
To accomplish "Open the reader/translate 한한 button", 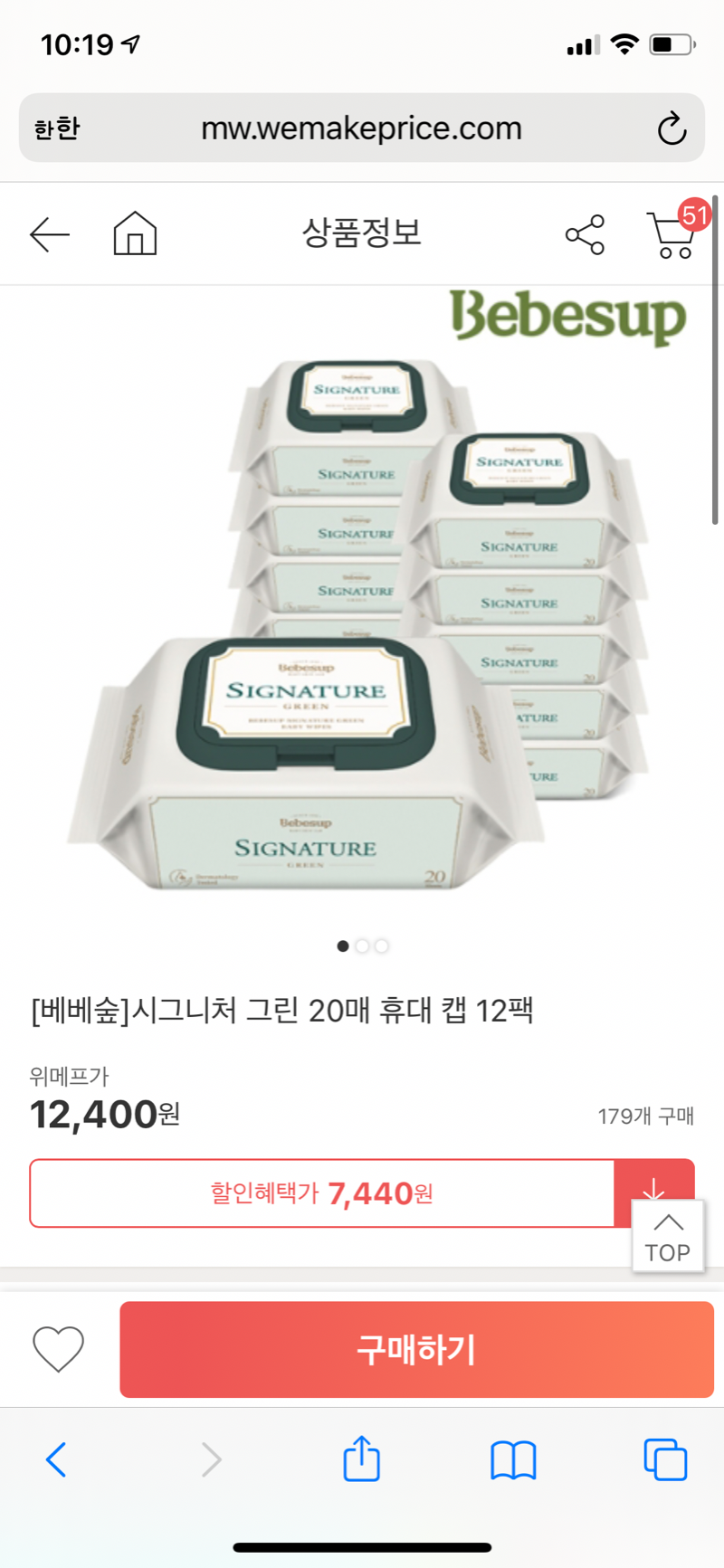I will click(x=57, y=128).
